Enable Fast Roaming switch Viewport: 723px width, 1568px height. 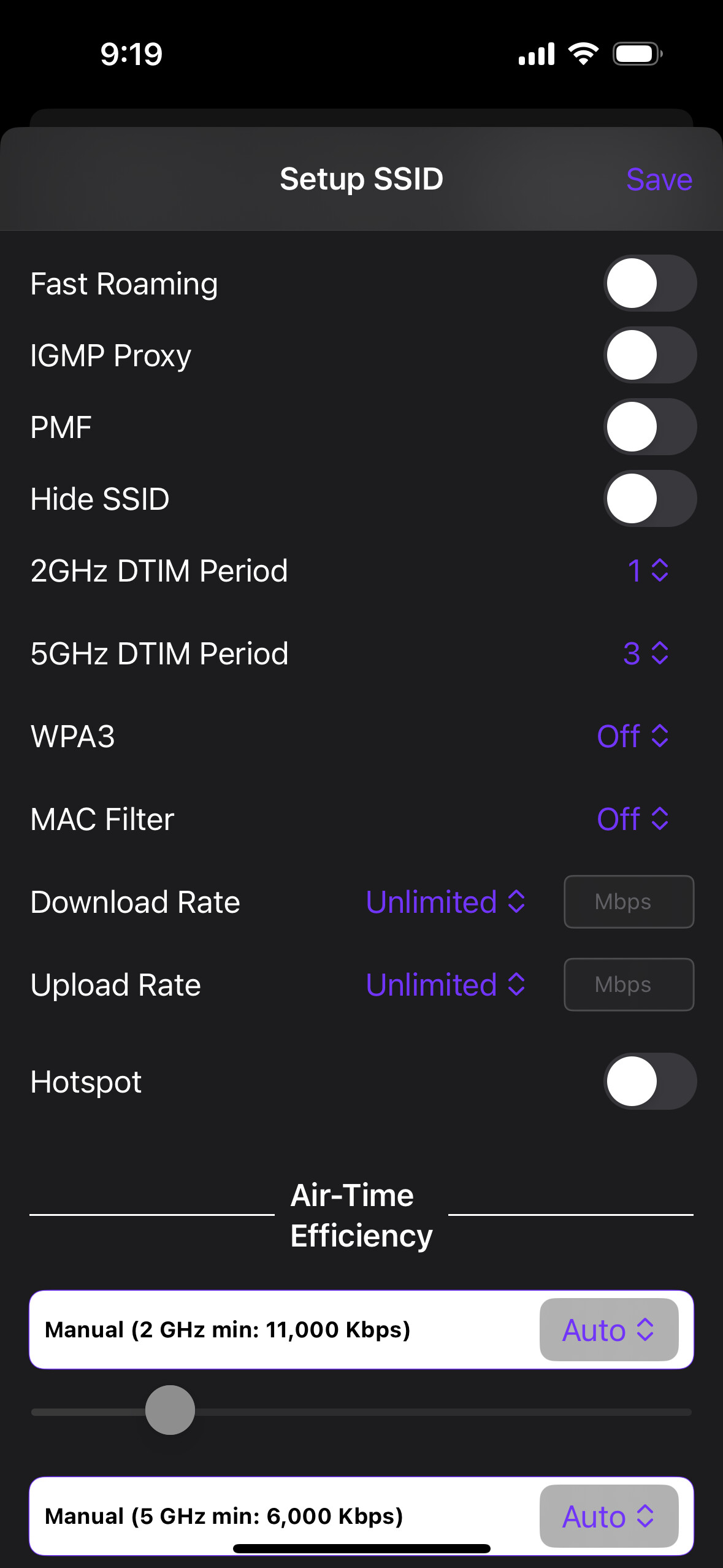pyautogui.click(x=650, y=283)
